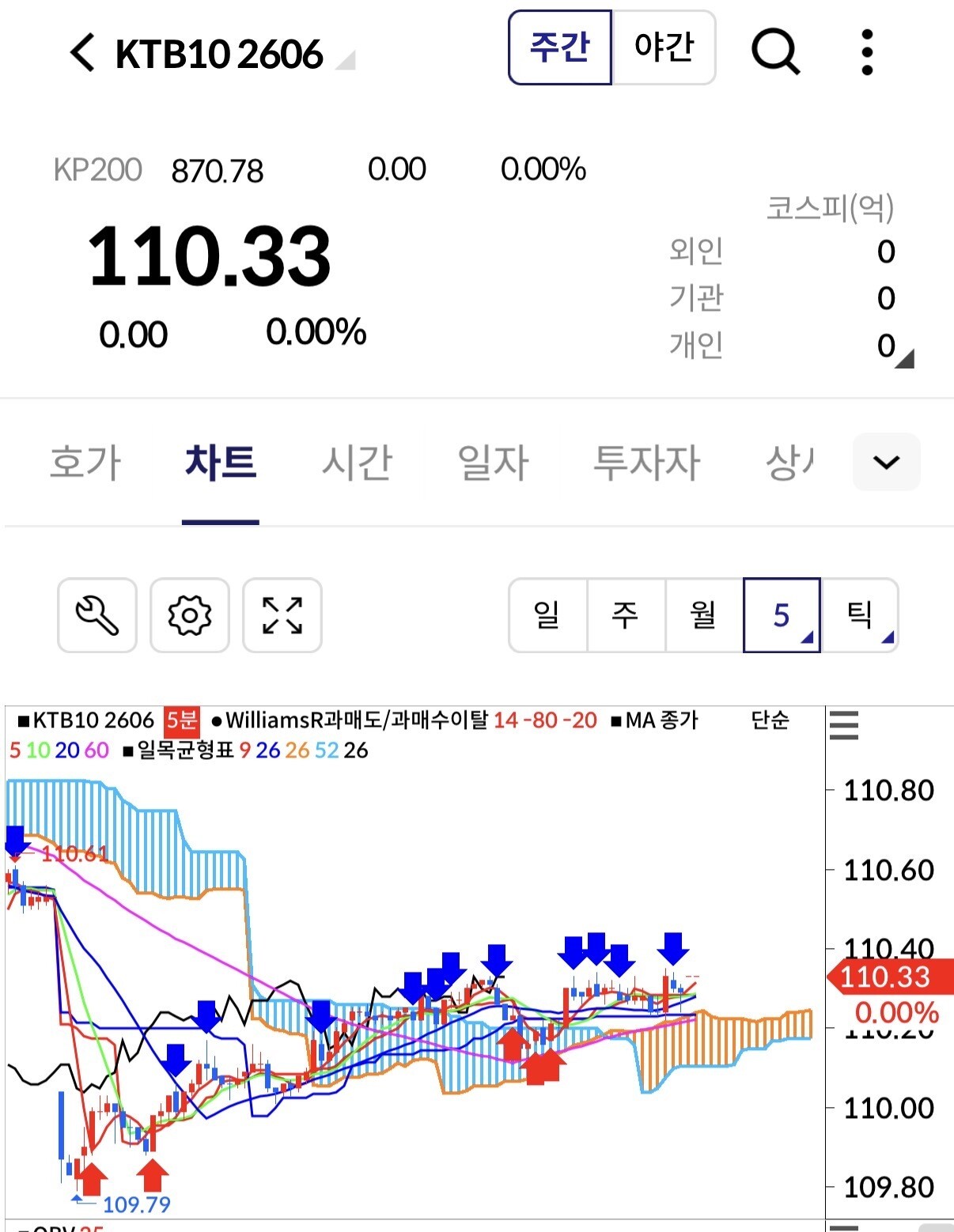Switch to the 야간 session
This screenshot has width=954, height=1232.
point(664,47)
